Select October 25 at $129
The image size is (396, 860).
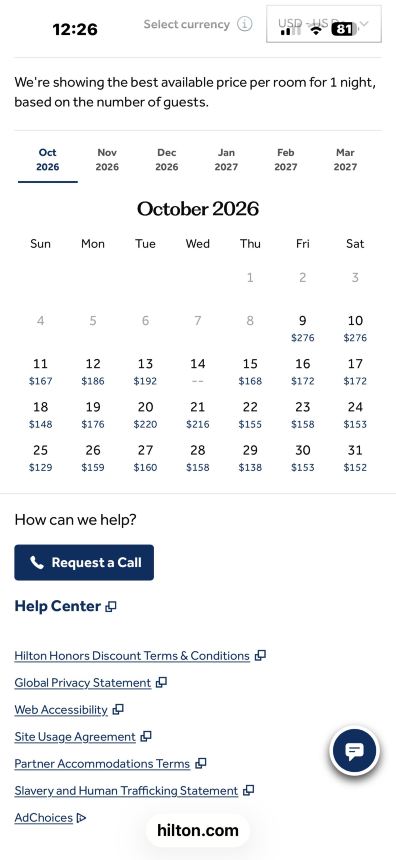[40, 458]
